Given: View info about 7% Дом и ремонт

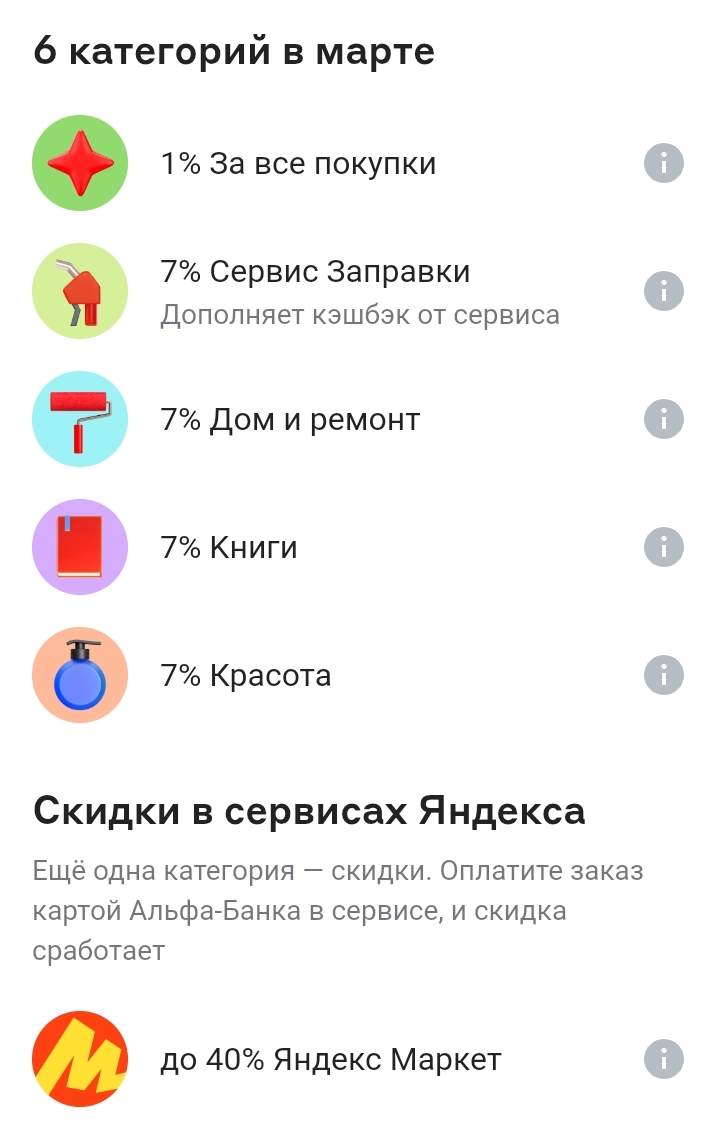Looking at the screenshot, I should pyautogui.click(x=663, y=419).
